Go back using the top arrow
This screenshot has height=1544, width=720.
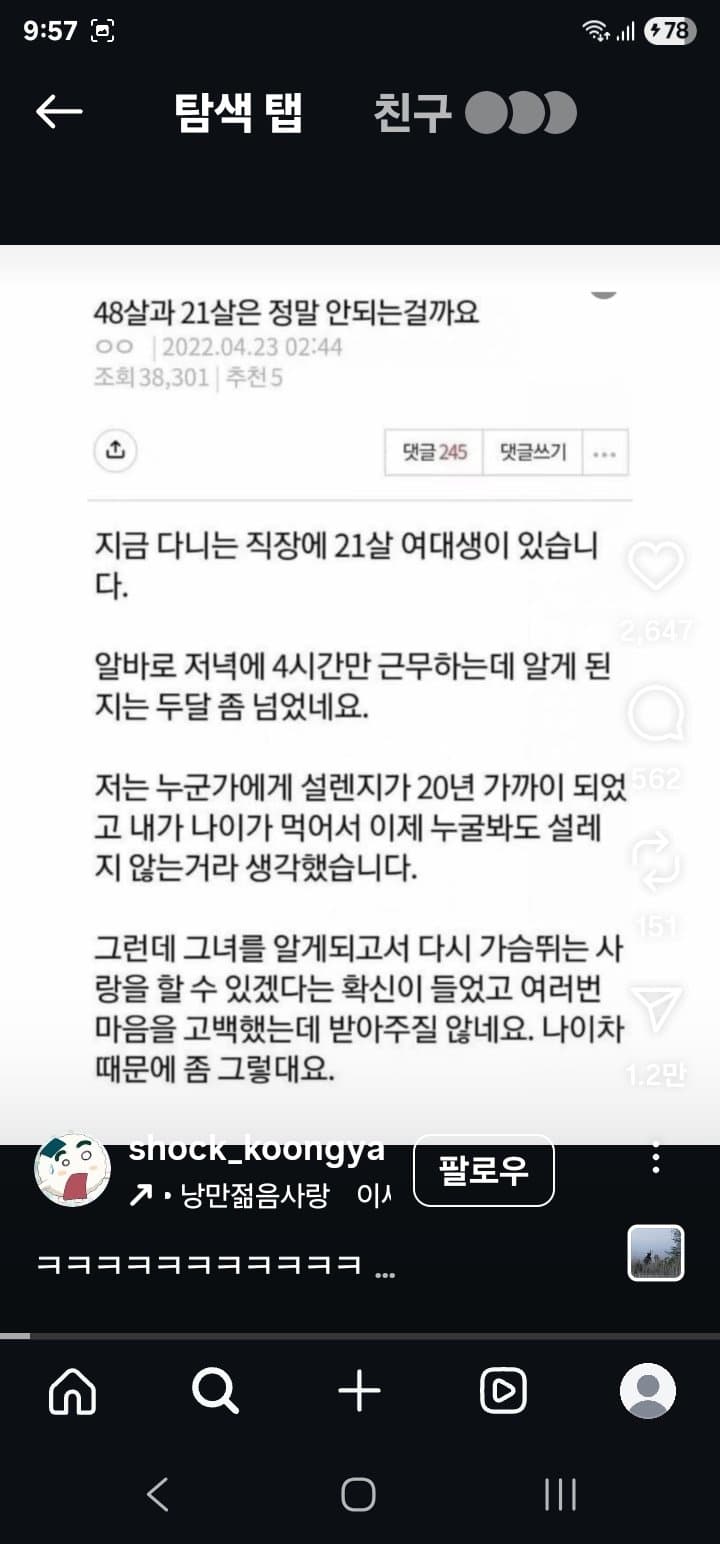pyautogui.click(x=59, y=112)
